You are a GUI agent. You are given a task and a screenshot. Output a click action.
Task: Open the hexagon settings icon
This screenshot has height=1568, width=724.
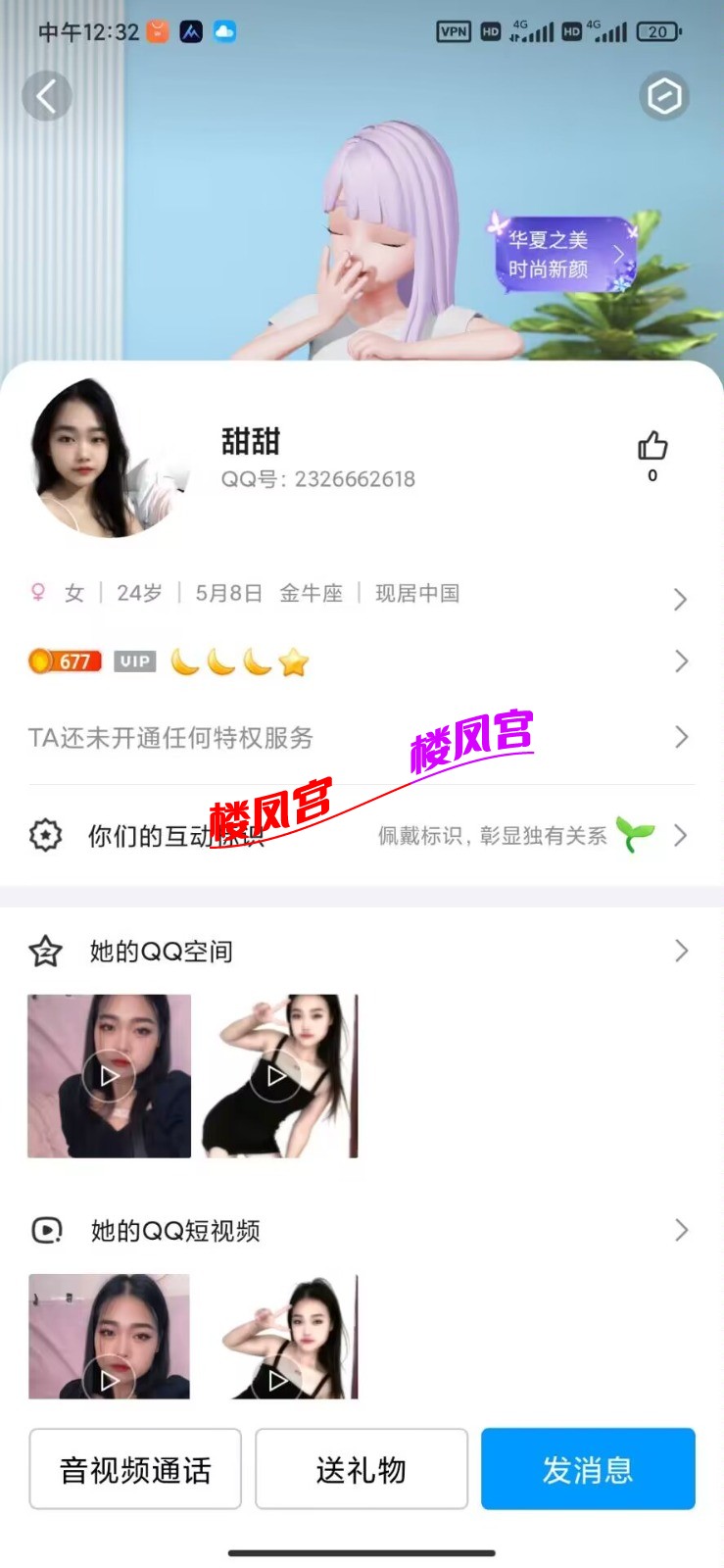pyautogui.click(x=664, y=96)
